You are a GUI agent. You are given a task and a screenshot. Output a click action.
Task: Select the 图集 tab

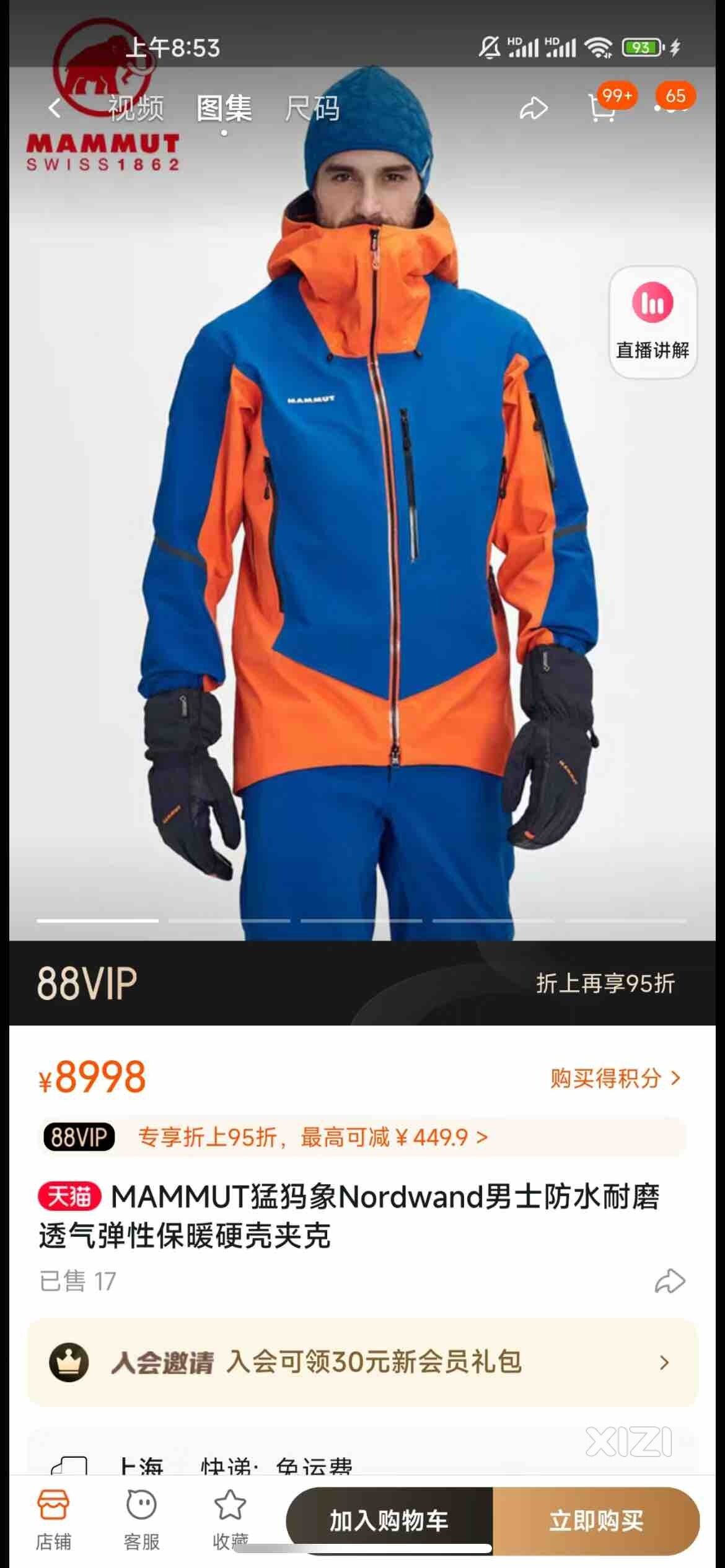[224, 108]
